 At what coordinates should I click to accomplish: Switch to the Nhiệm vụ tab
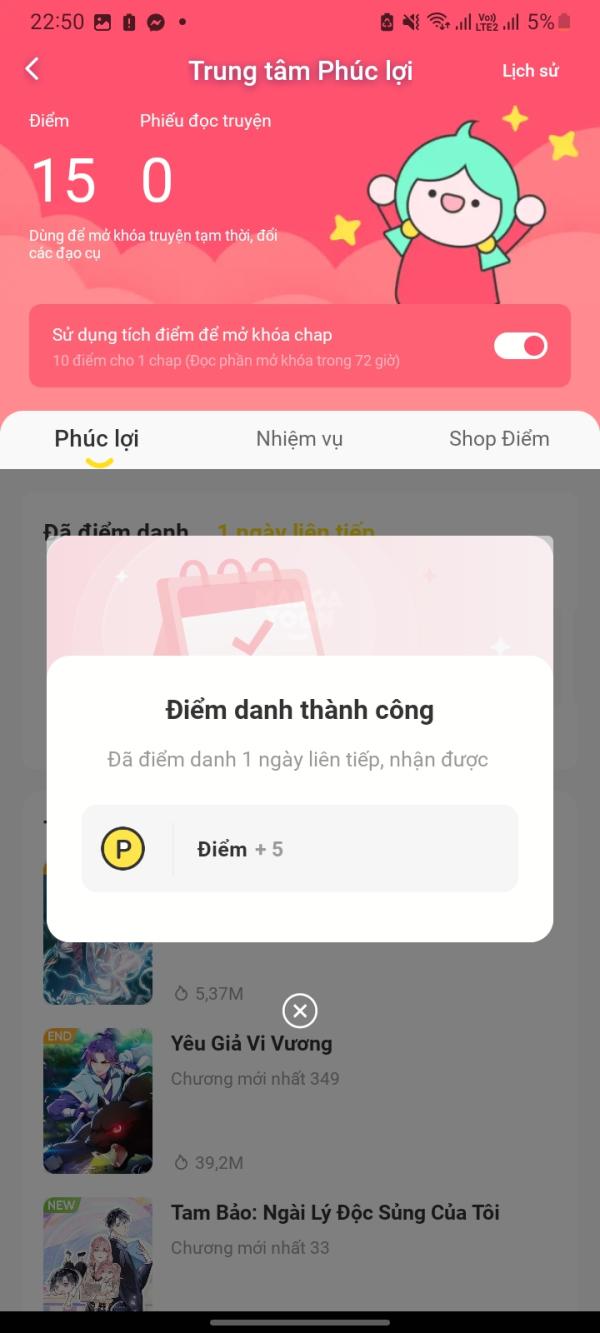[x=299, y=439]
